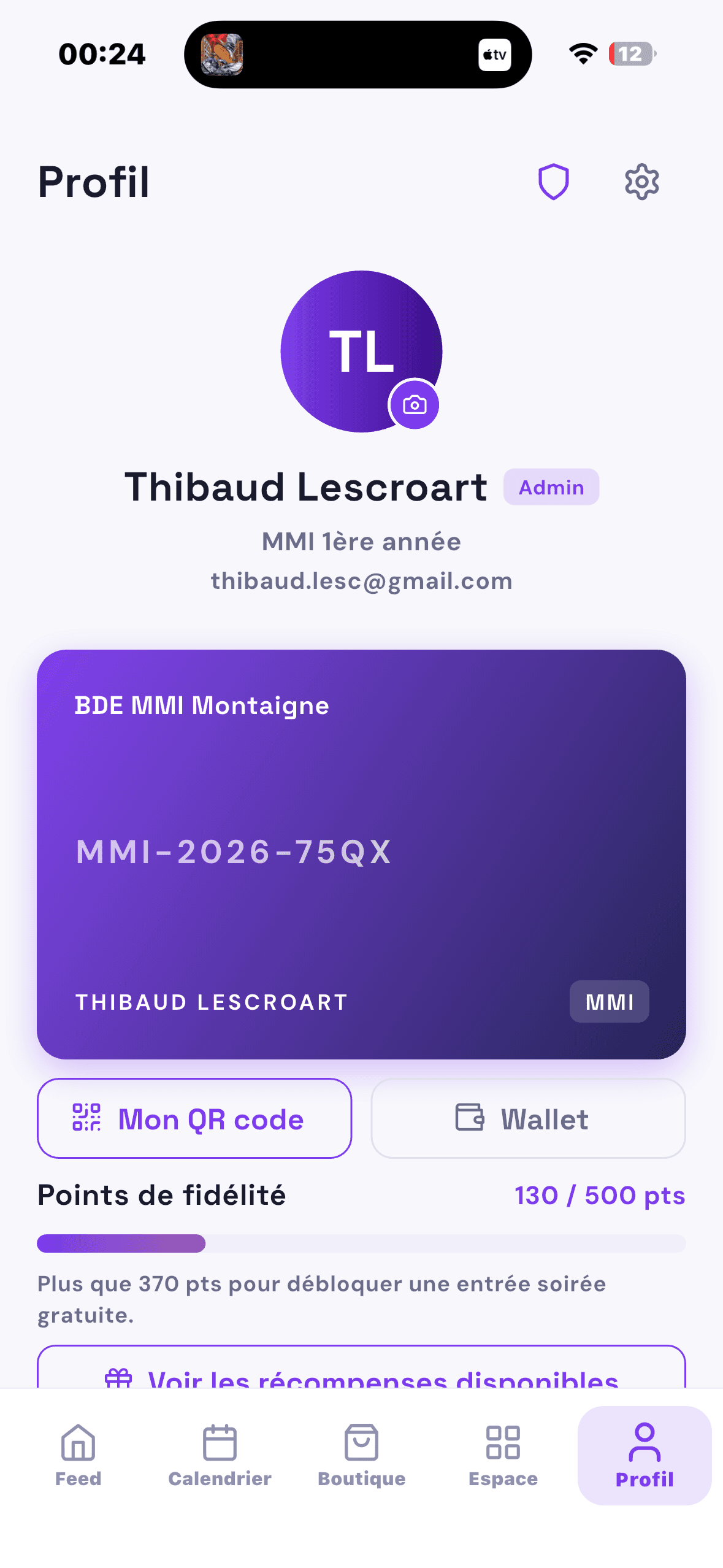The width and height of the screenshot is (723, 1568).
Task: Open the shield security icon
Action: 553,180
